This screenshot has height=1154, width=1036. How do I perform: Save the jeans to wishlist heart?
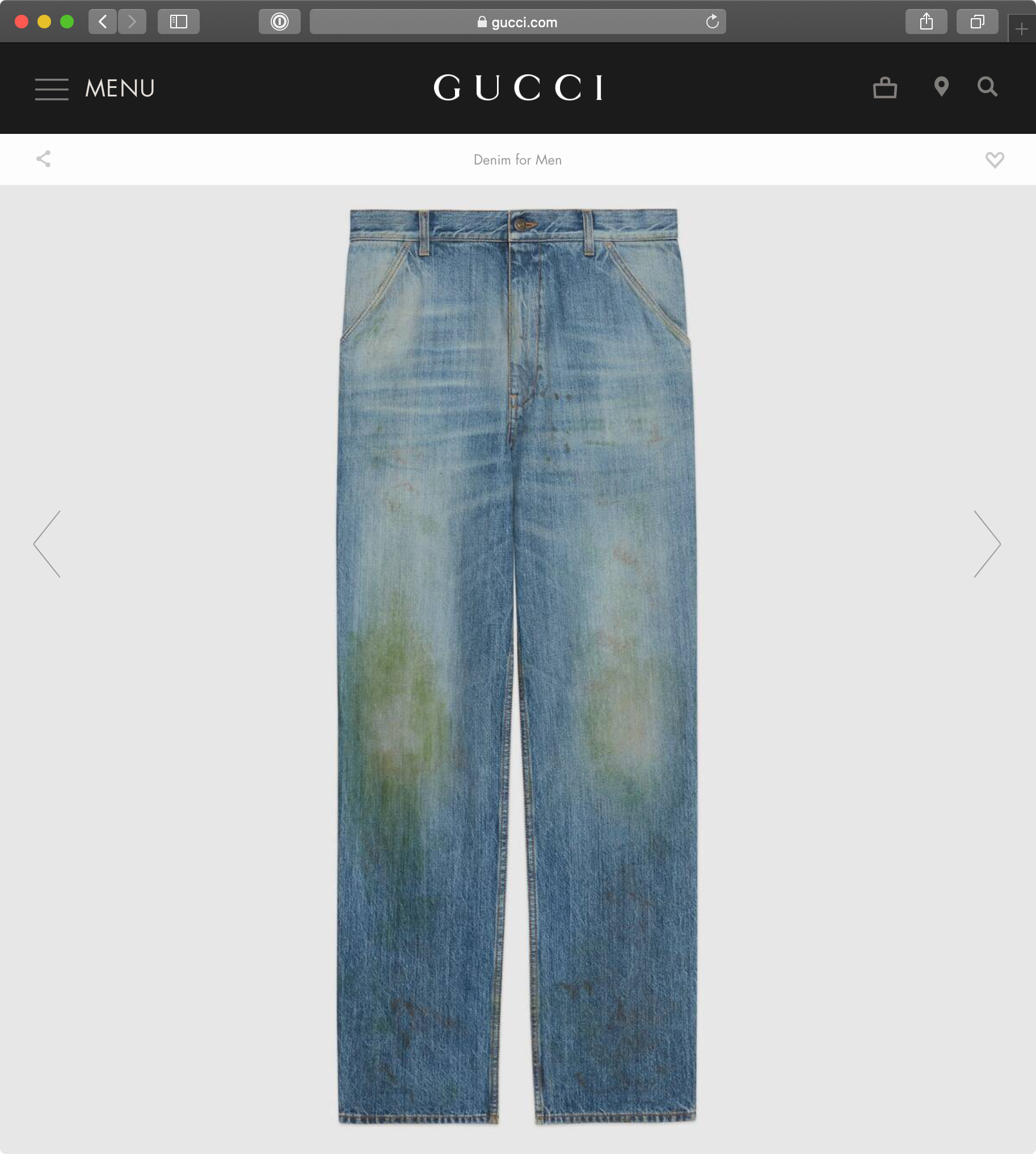click(995, 160)
